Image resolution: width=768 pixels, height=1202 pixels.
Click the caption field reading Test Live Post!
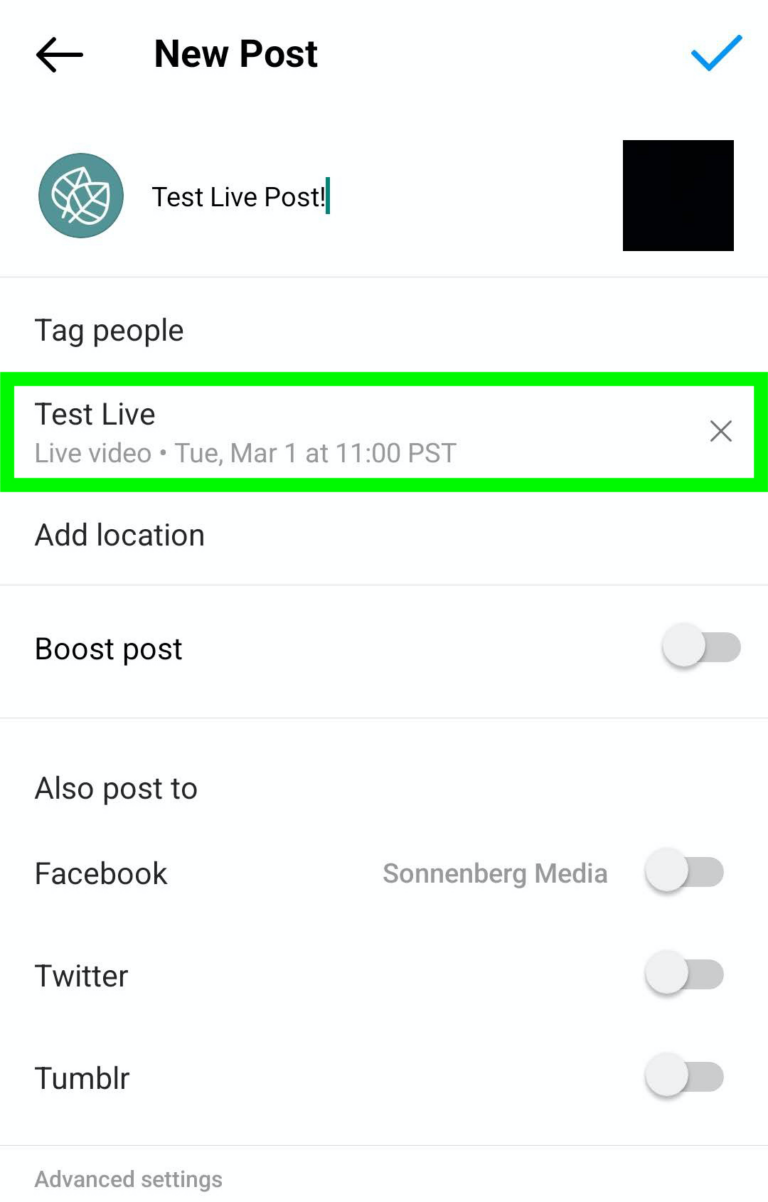(x=240, y=196)
